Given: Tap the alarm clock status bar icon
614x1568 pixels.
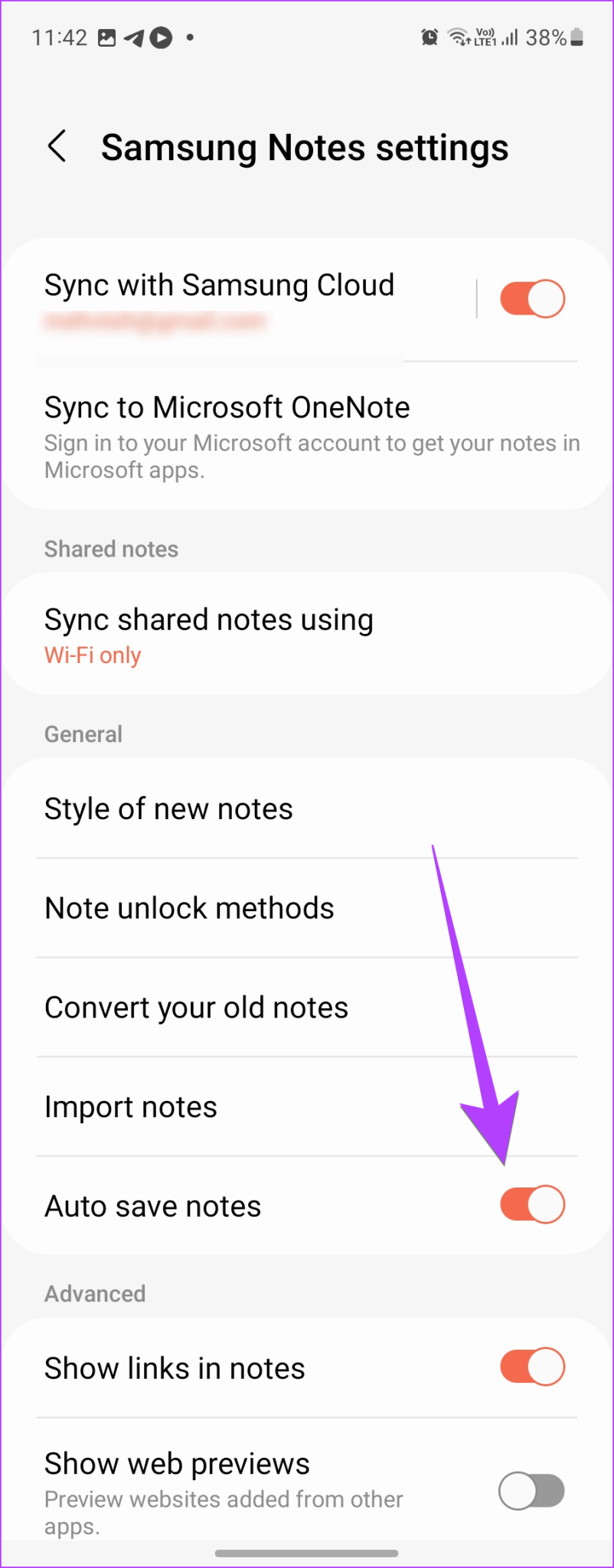Looking at the screenshot, I should coord(429,37).
